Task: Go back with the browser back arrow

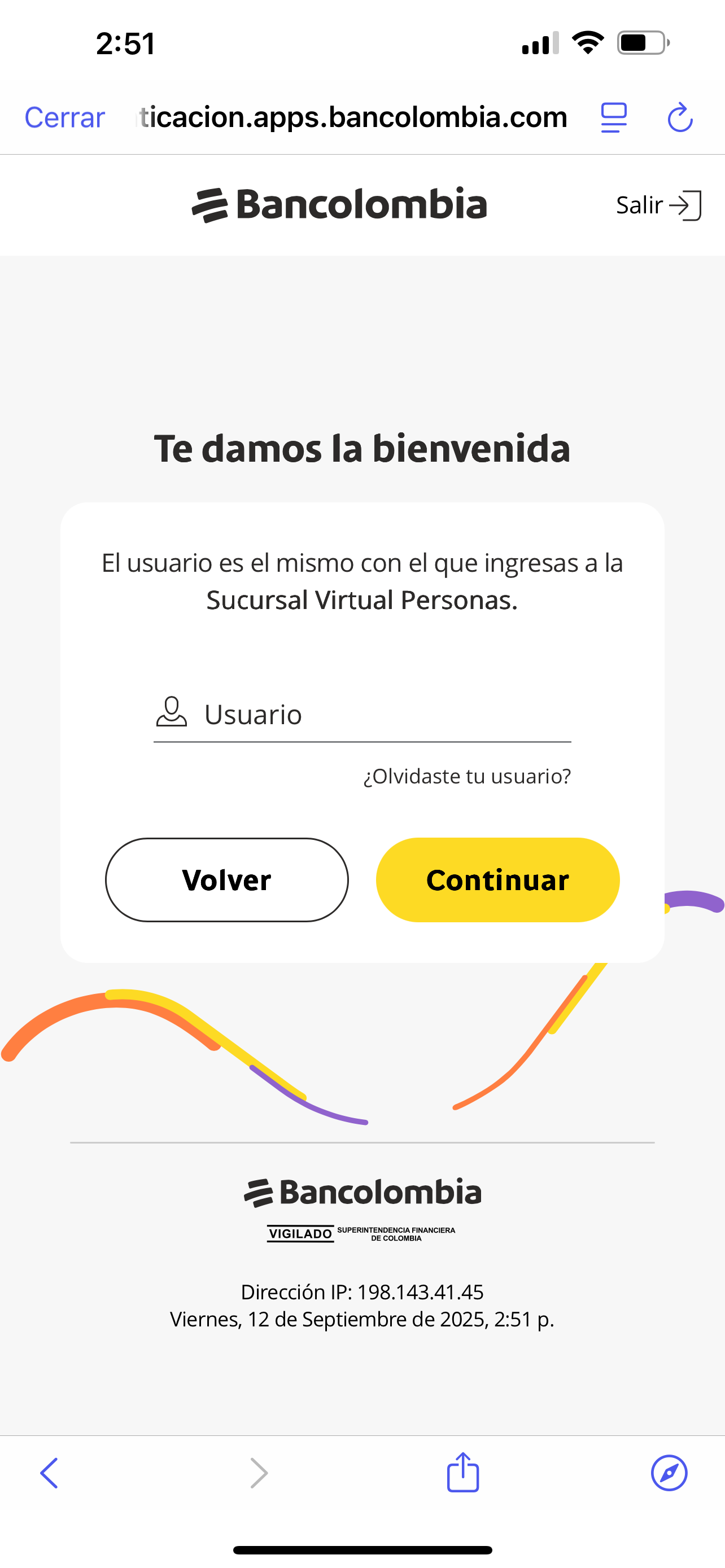Action: point(49,1473)
